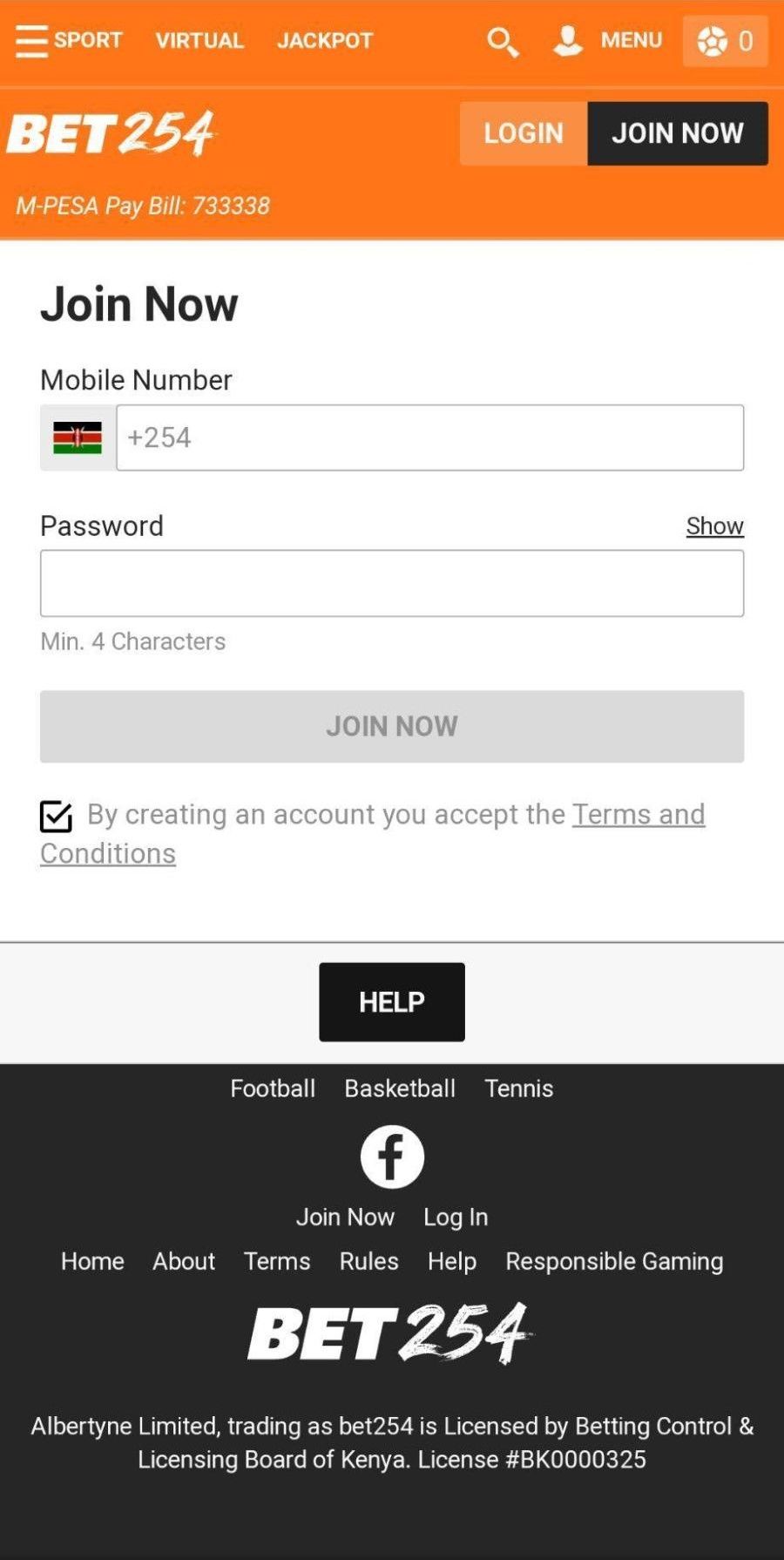Go to the Virtual section
Image resolution: width=784 pixels, height=1560 pixels.
click(x=199, y=40)
